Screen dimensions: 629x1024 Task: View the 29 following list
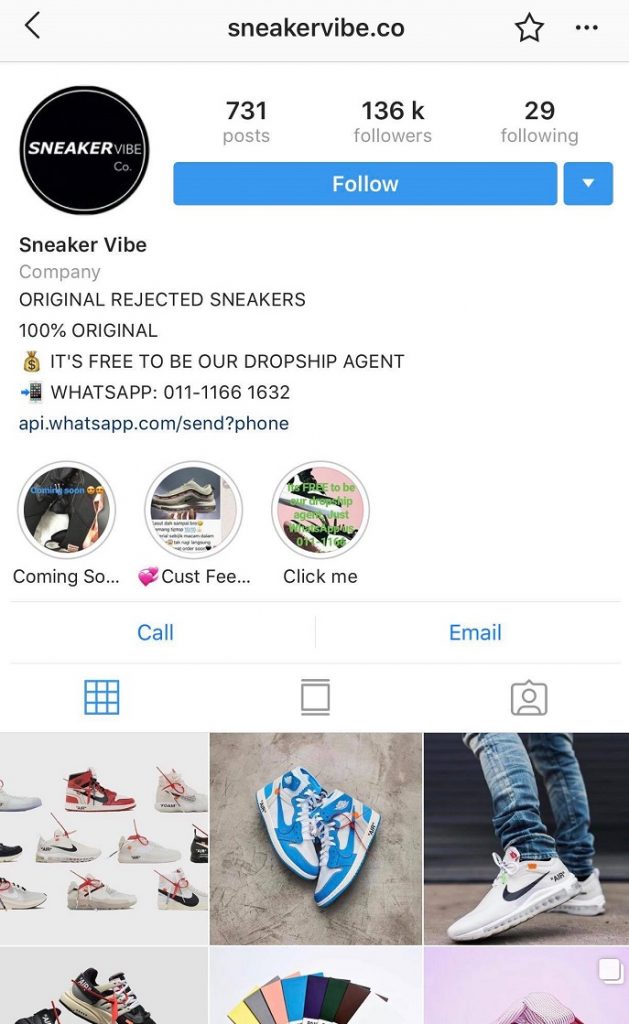coord(539,122)
